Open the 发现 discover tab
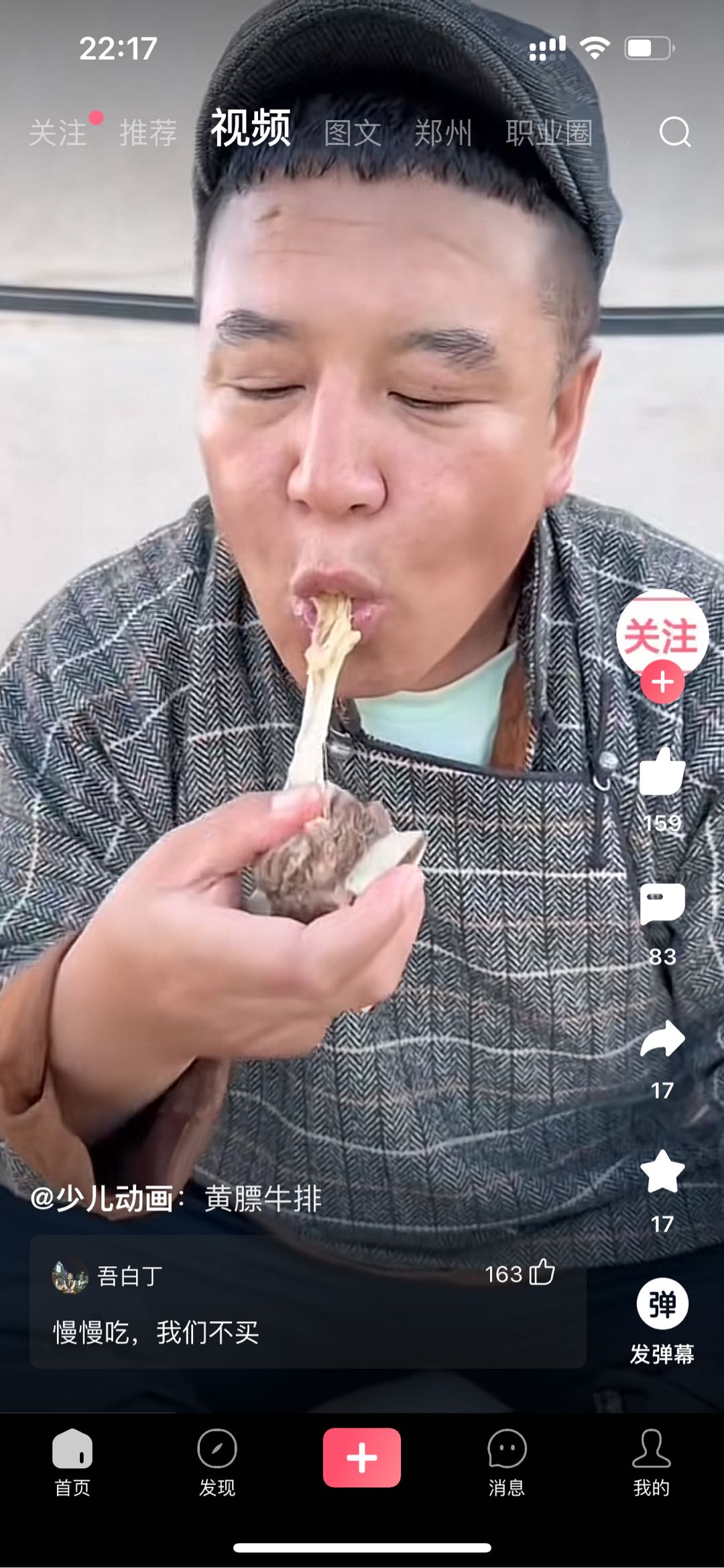Viewport: 724px width, 1568px height. tap(217, 1462)
